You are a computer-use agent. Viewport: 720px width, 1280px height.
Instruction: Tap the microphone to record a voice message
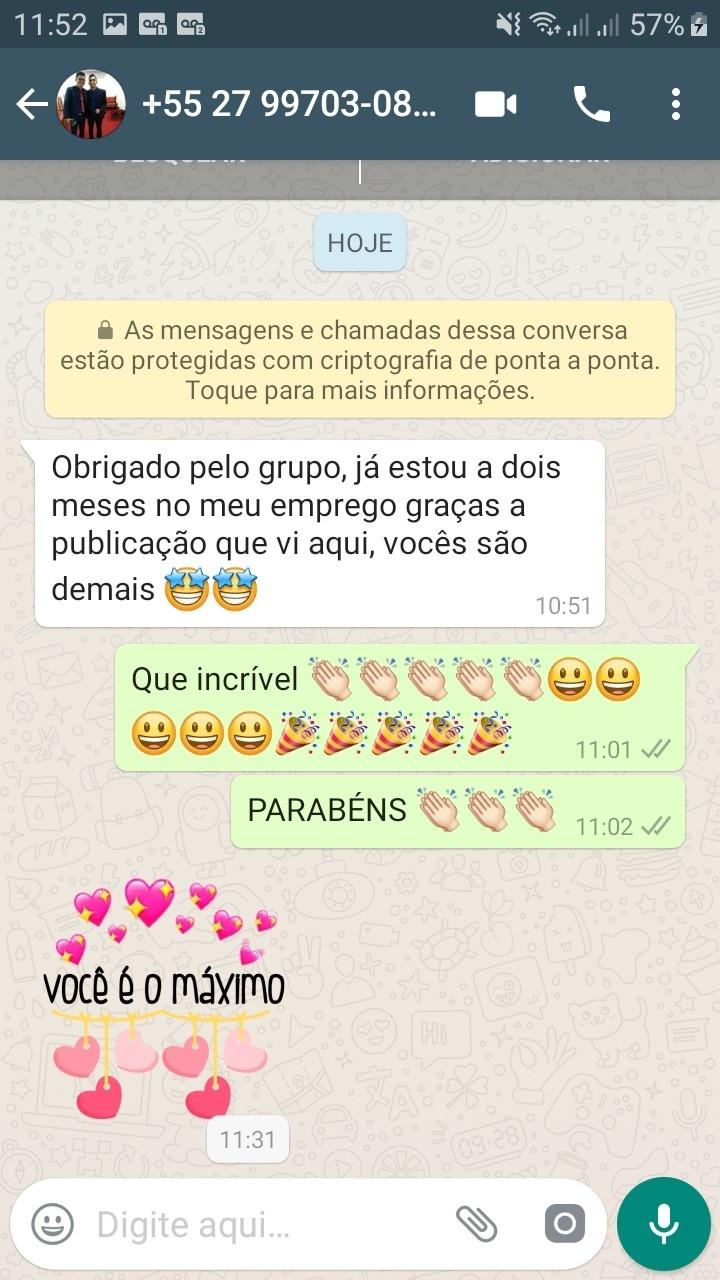[x=663, y=1224]
